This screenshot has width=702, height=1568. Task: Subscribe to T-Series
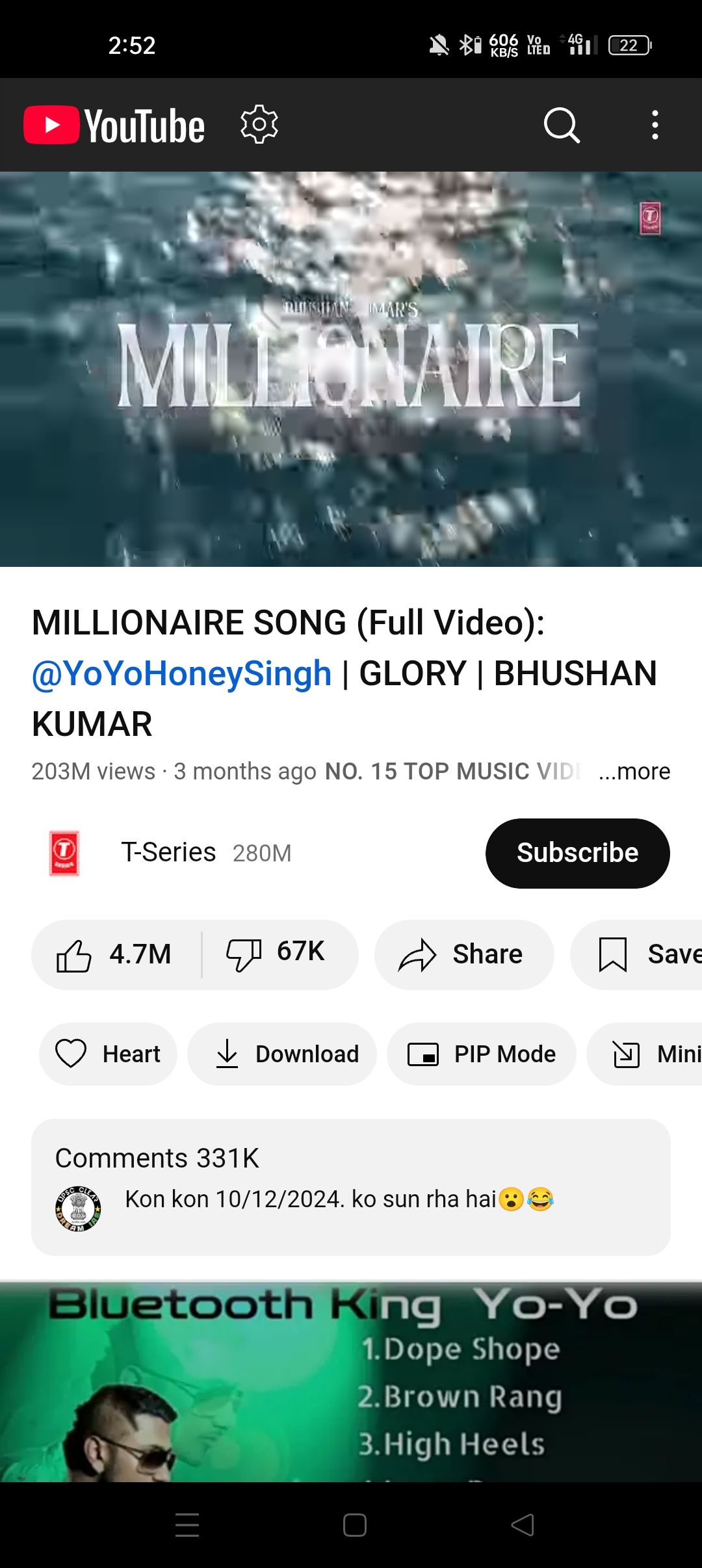tap(577, 853)
